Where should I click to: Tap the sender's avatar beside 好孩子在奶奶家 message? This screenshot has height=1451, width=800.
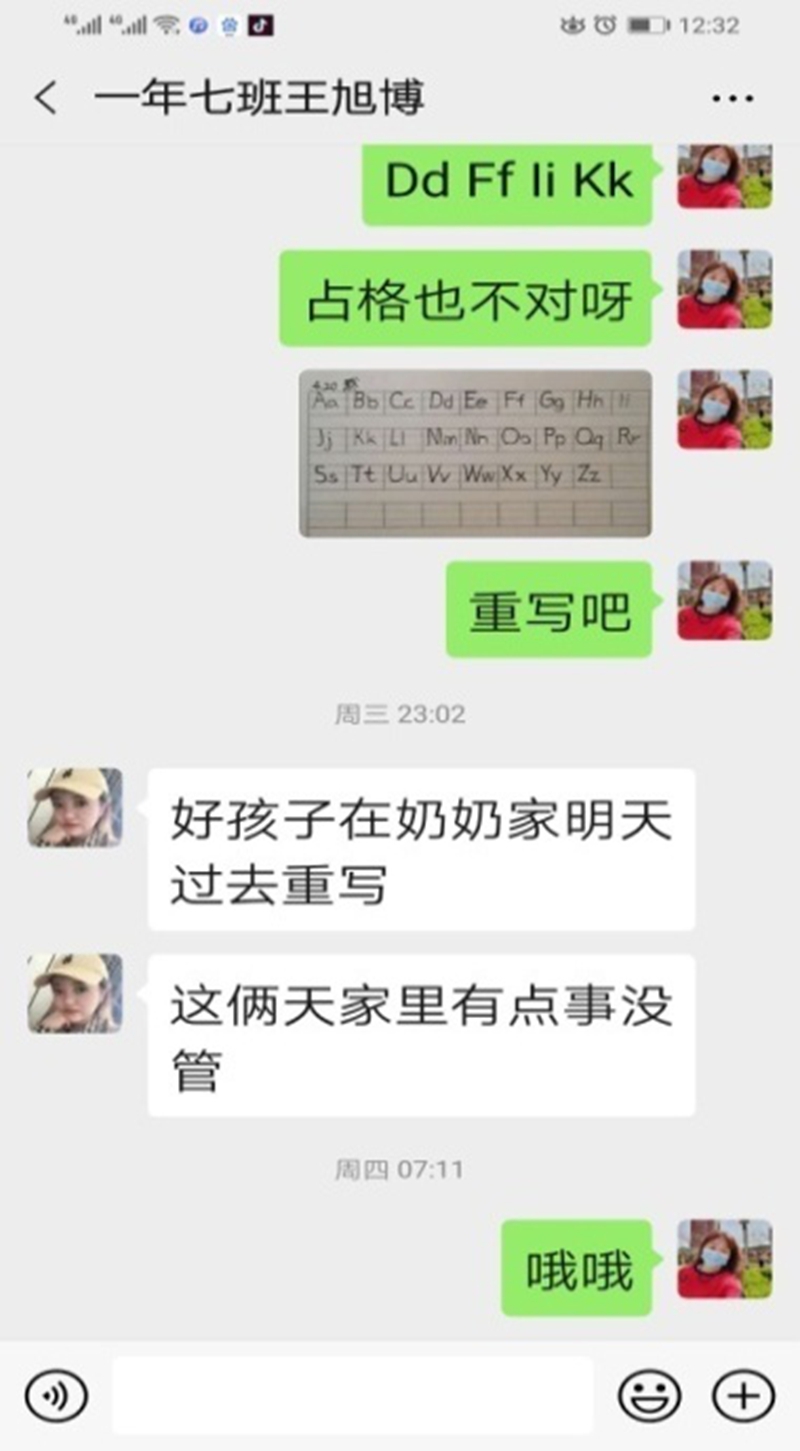[x=75, y=808]
